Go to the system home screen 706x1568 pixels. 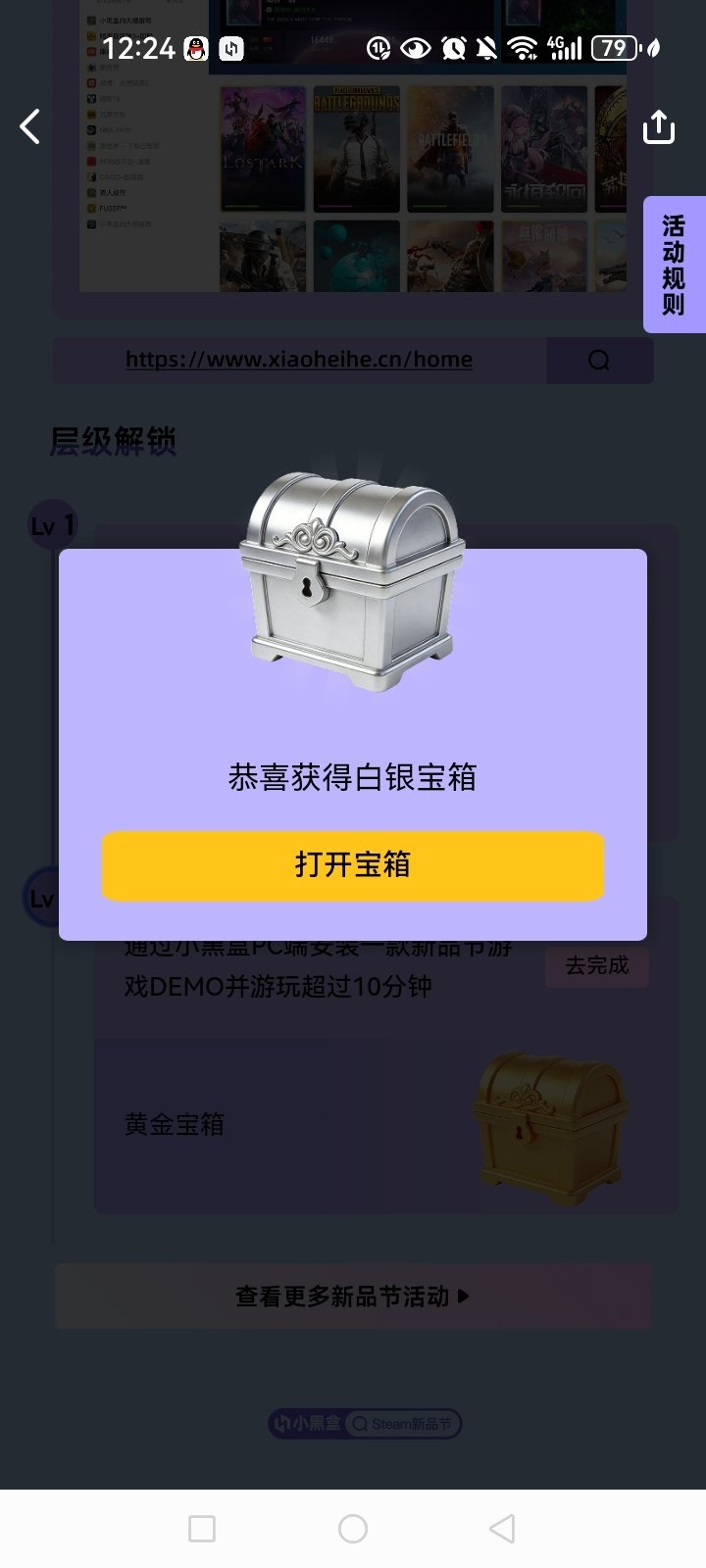pyautogui.click(x=352, y=1528)
